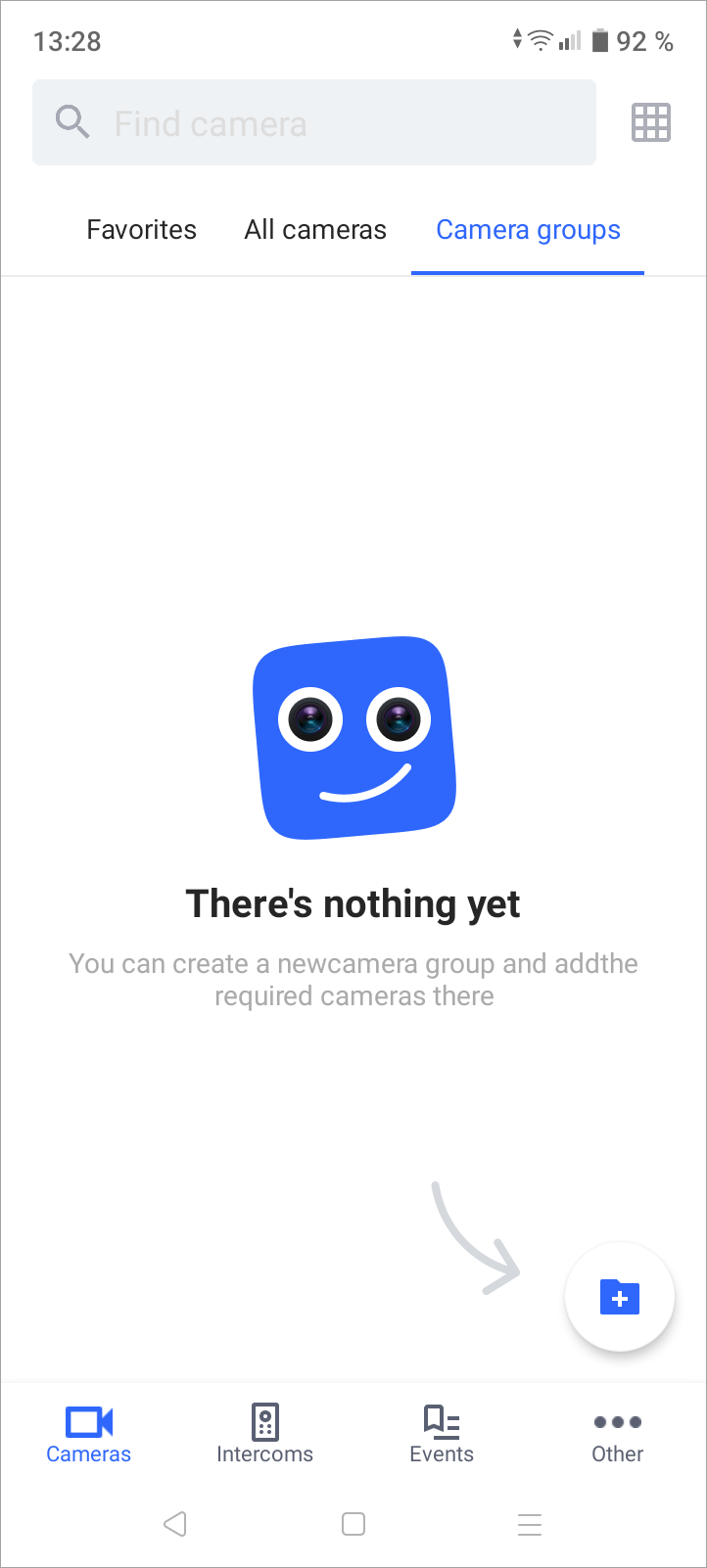Create a new camera group
The height and width of the screenshot is (1568, 707).
pyautogui.click(x=620, y=1297)
